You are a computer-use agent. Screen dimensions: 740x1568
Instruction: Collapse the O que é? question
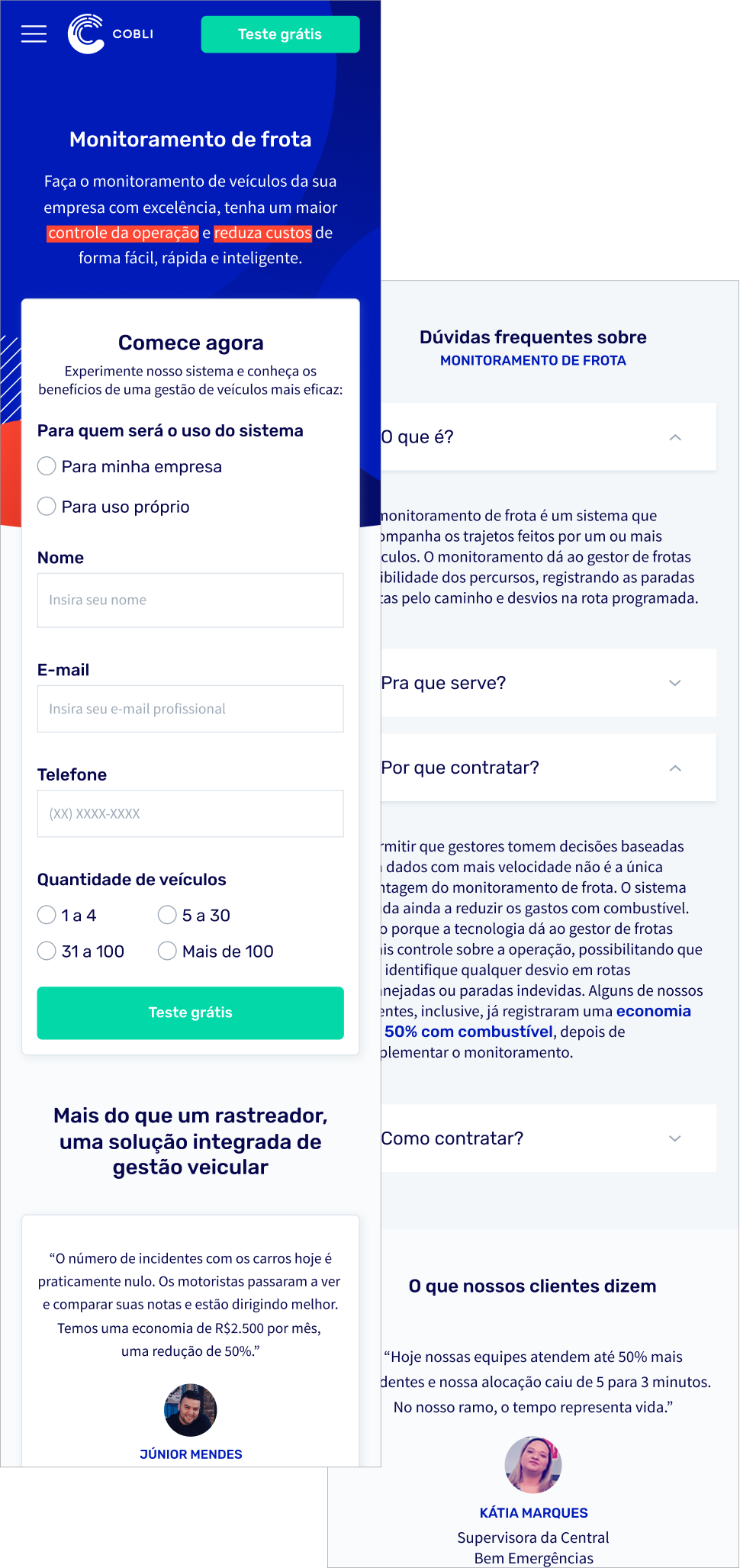(549, 437)
